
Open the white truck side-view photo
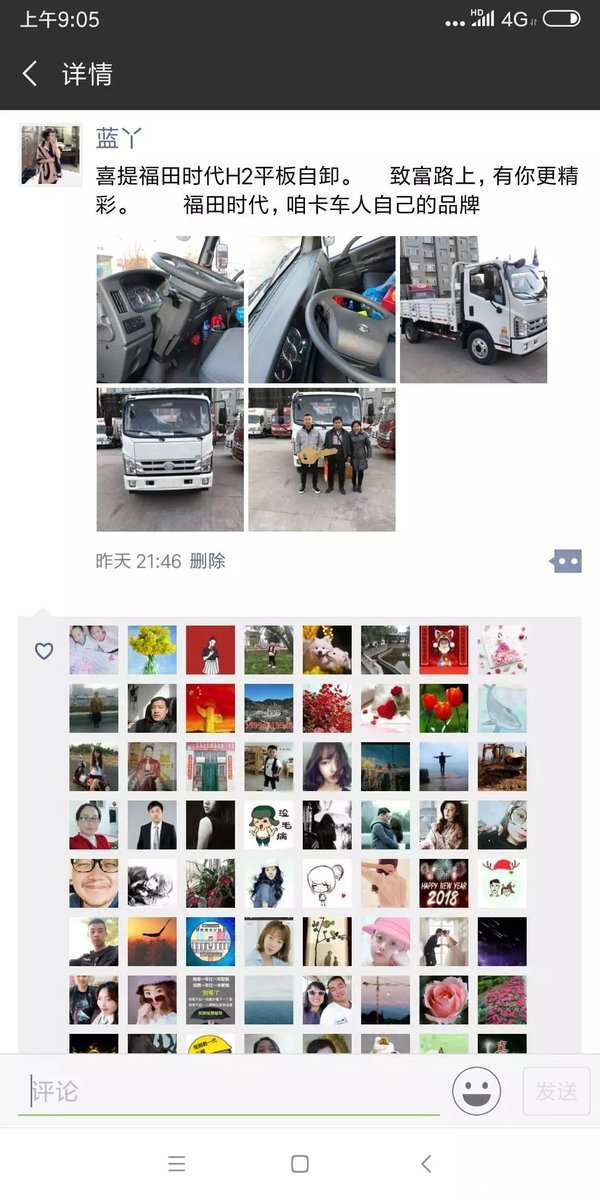coord(474,310)
